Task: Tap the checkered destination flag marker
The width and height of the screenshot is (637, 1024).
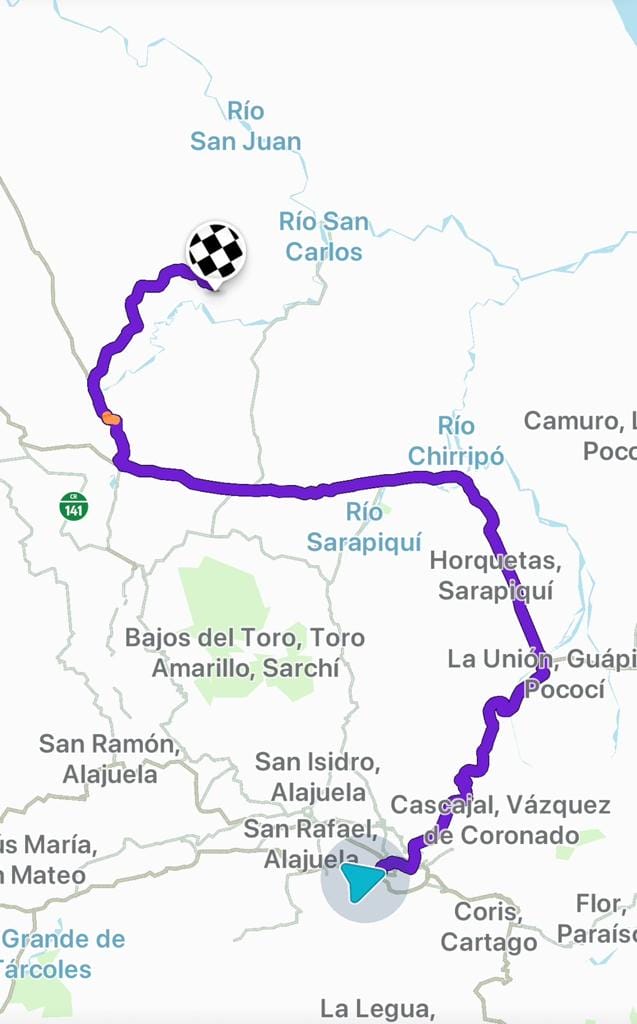Action: [x=216, y=253]
